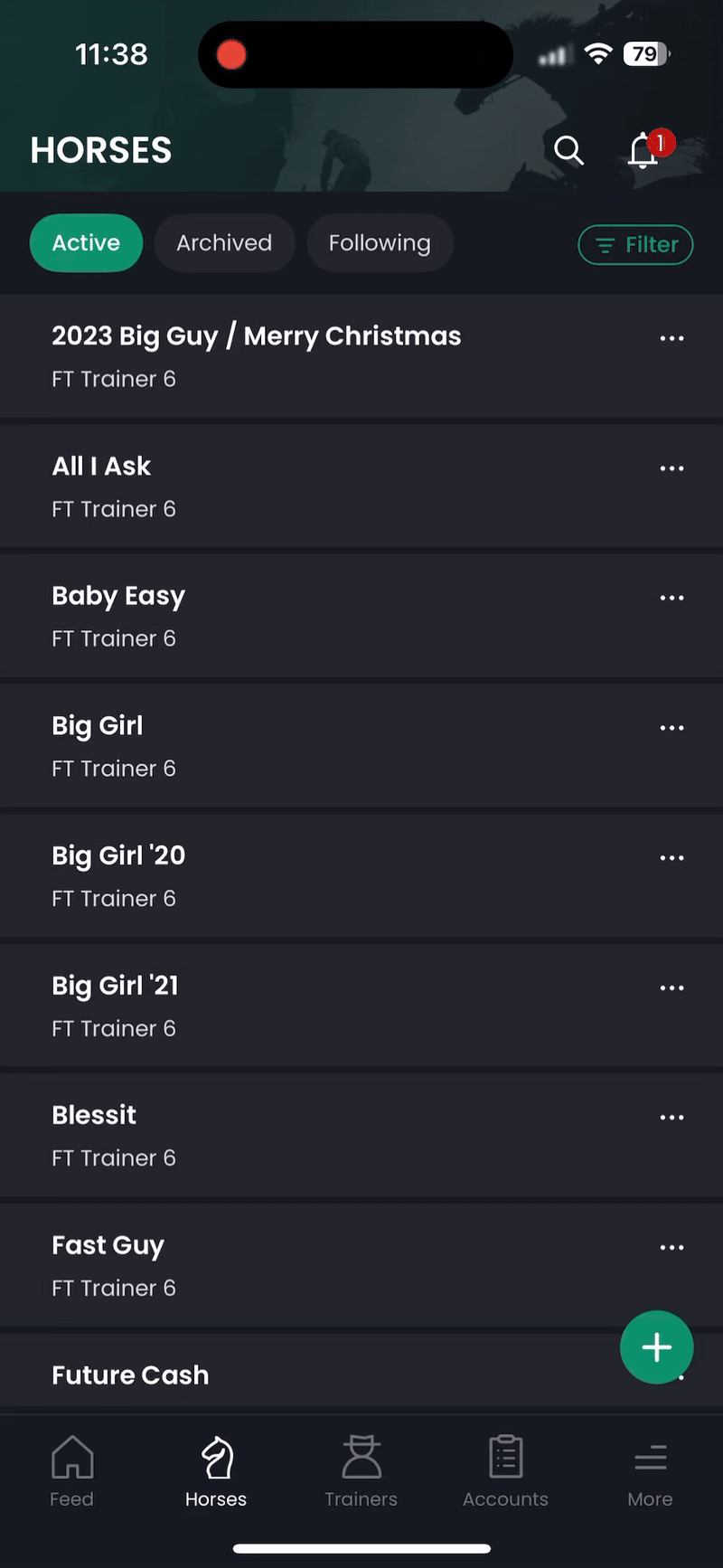Open the Future Cash horse
The width and height of the screenshot is (723, 1568).
[130, 1375]
